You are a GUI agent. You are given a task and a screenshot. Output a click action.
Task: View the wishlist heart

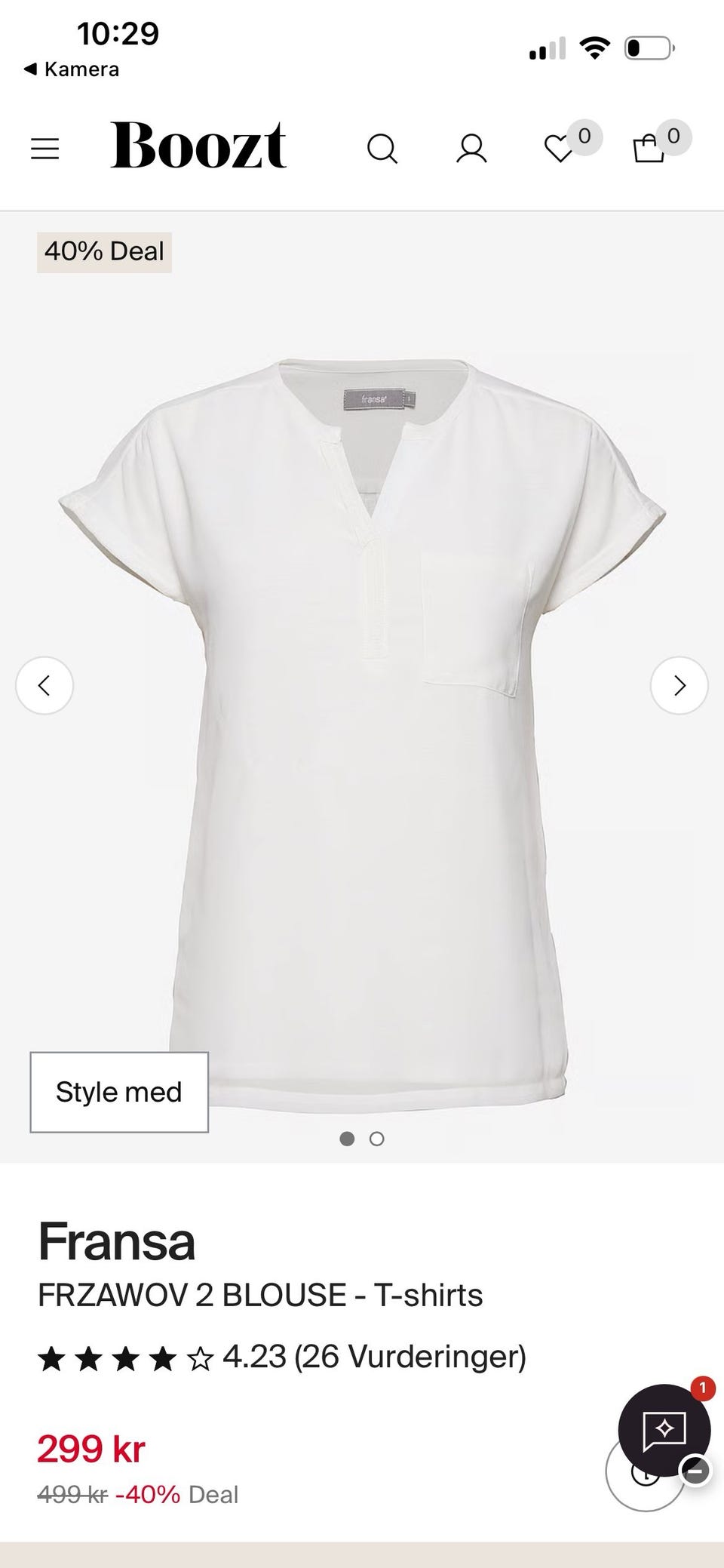(x=559, y=149)
